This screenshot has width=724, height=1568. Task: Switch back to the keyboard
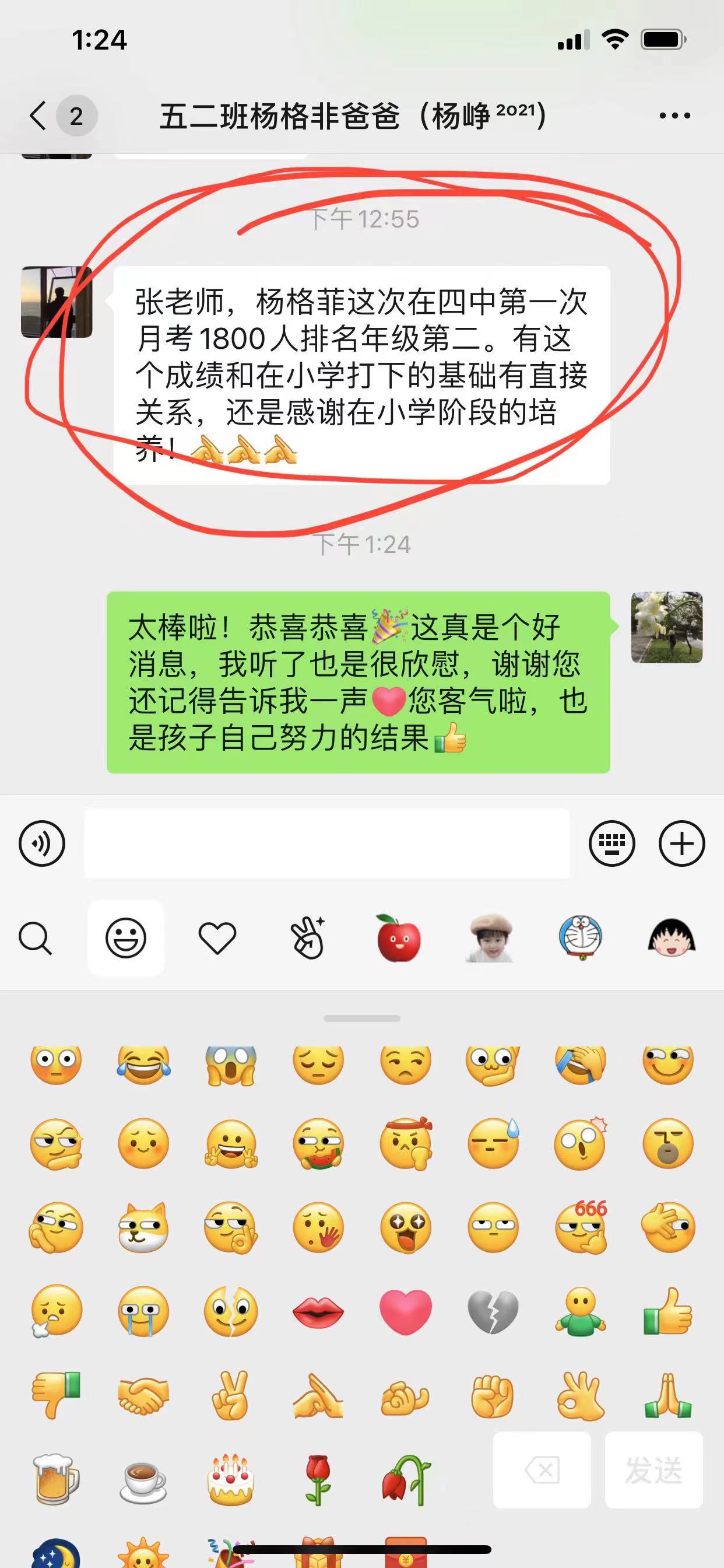(611, 843)
